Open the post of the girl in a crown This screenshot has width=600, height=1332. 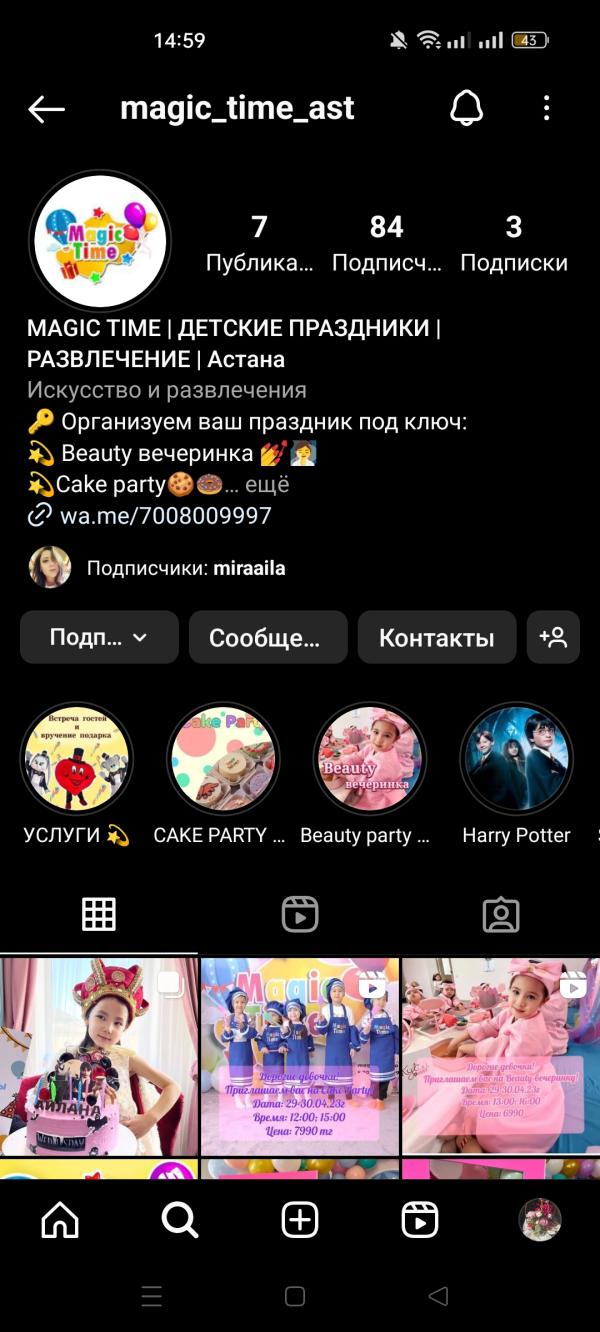tap(98, 1056)
